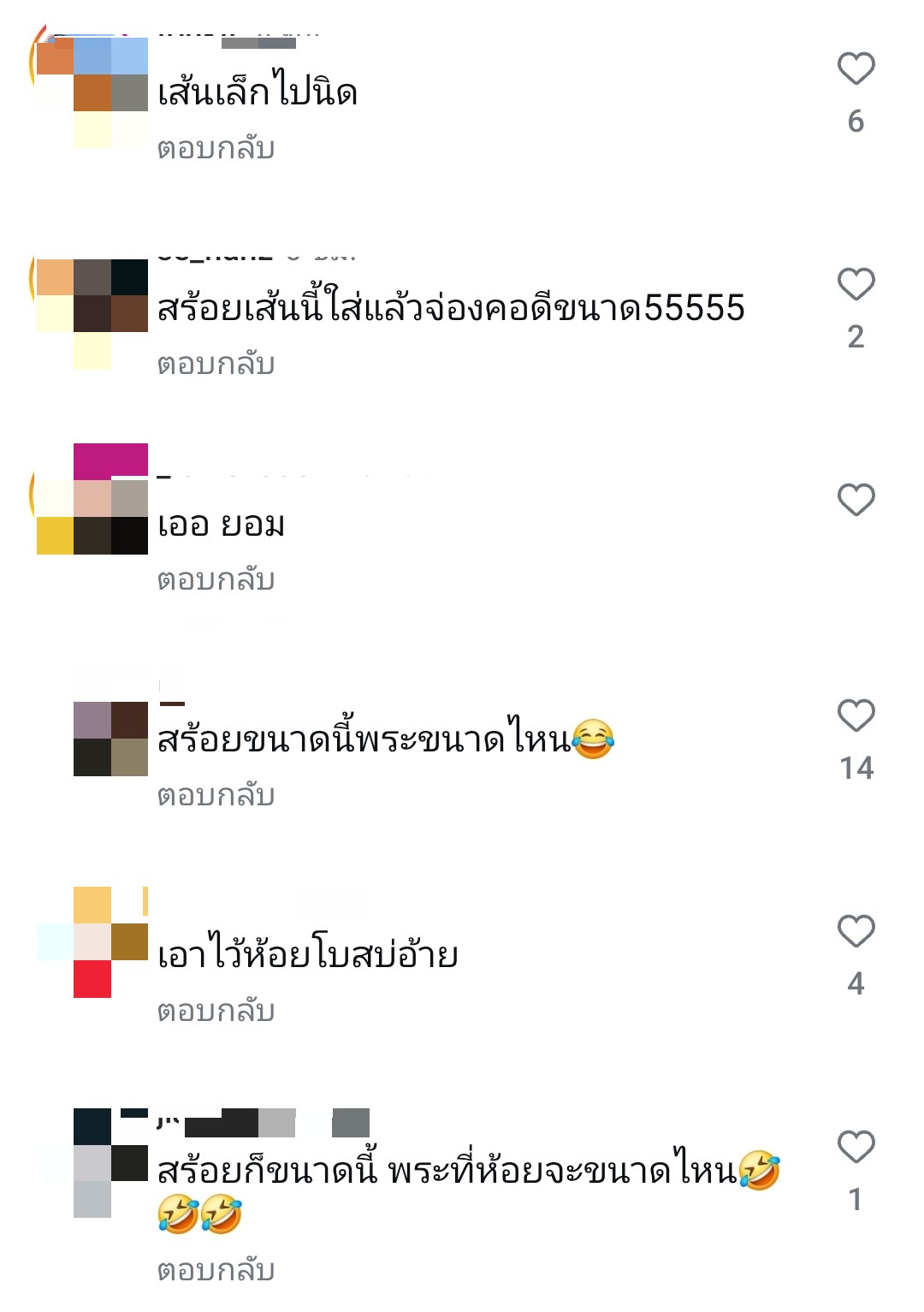Screen dimensions: 924x1312
Task: Open avatar of 'เออ ยอม' commenter
Action: pyautogui.click(x=92, y=501)
